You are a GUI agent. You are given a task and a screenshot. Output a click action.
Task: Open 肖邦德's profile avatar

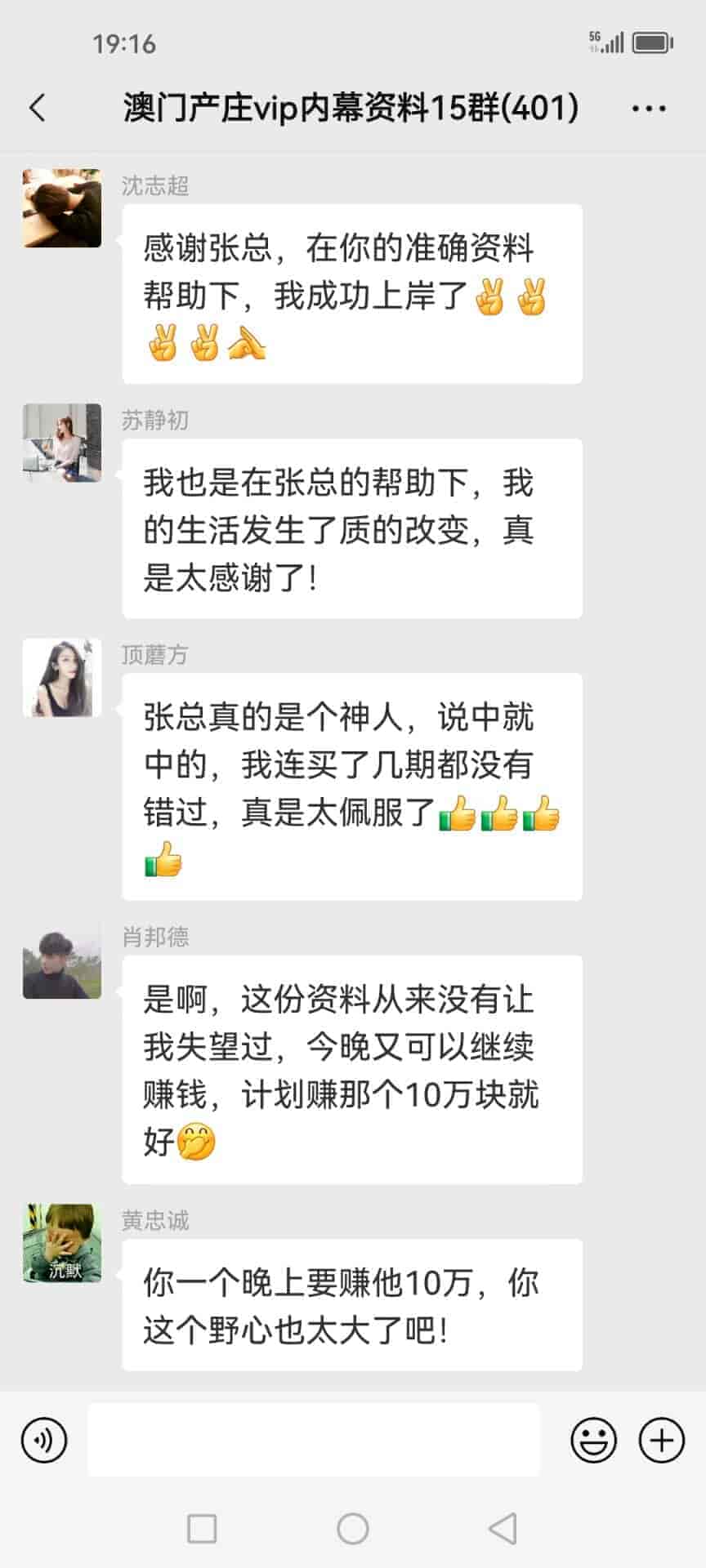62,960
